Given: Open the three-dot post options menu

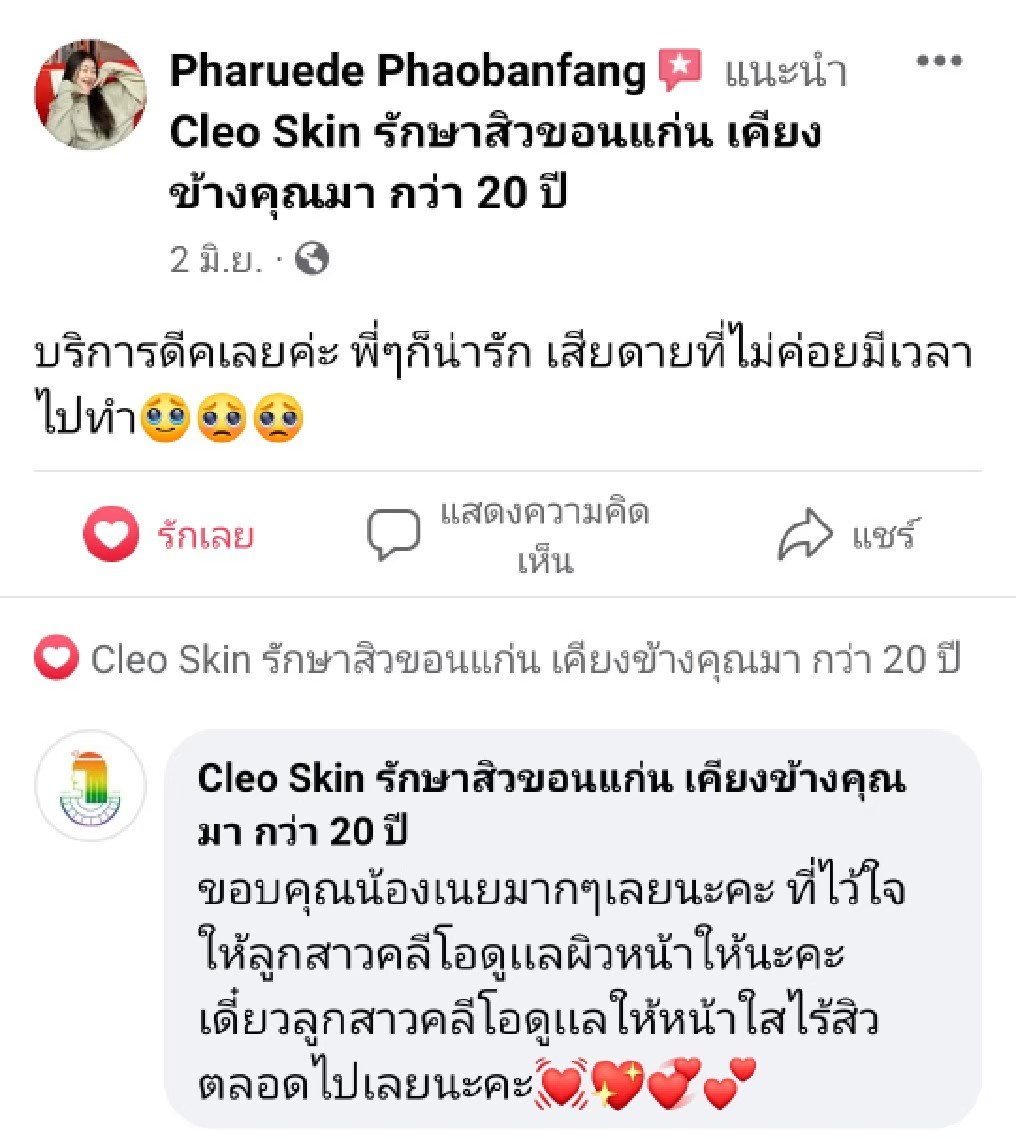Looking at the screenshot, I should pyautogui.click(x=938, y=62).
